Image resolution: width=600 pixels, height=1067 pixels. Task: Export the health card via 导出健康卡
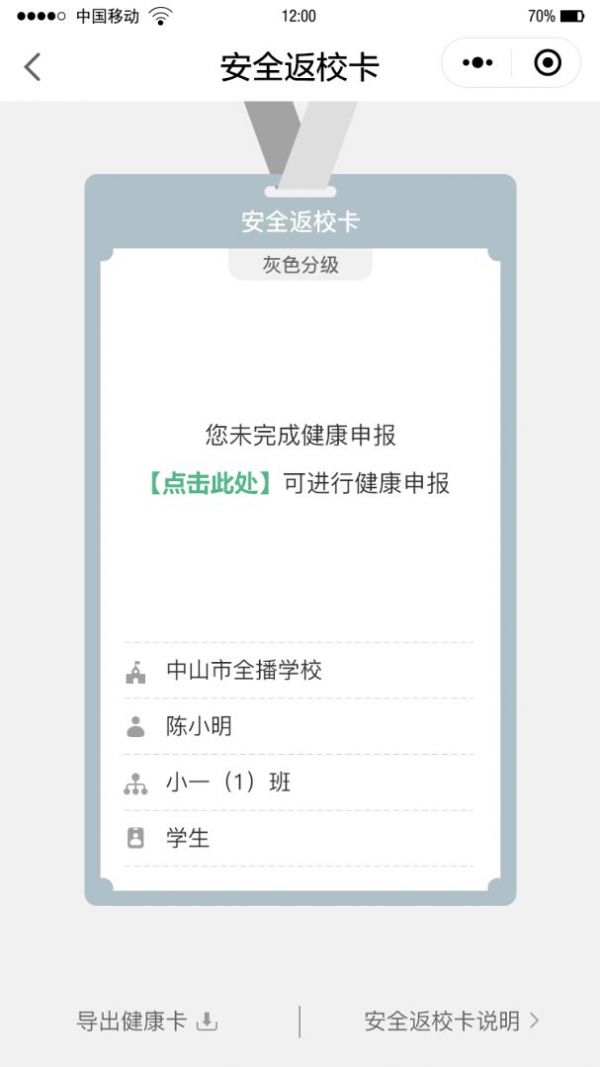(147, 1021)
